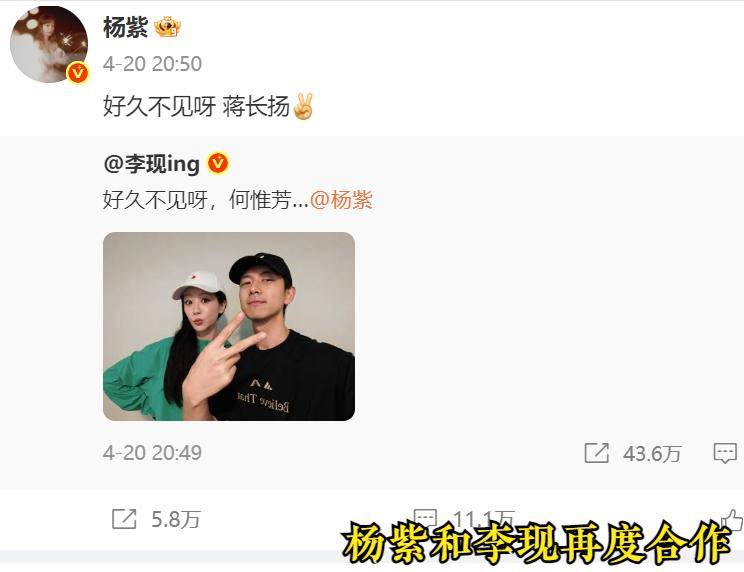
Task: Open the comments of 李现ing's quoted post
Action: [x=725, y=453]
